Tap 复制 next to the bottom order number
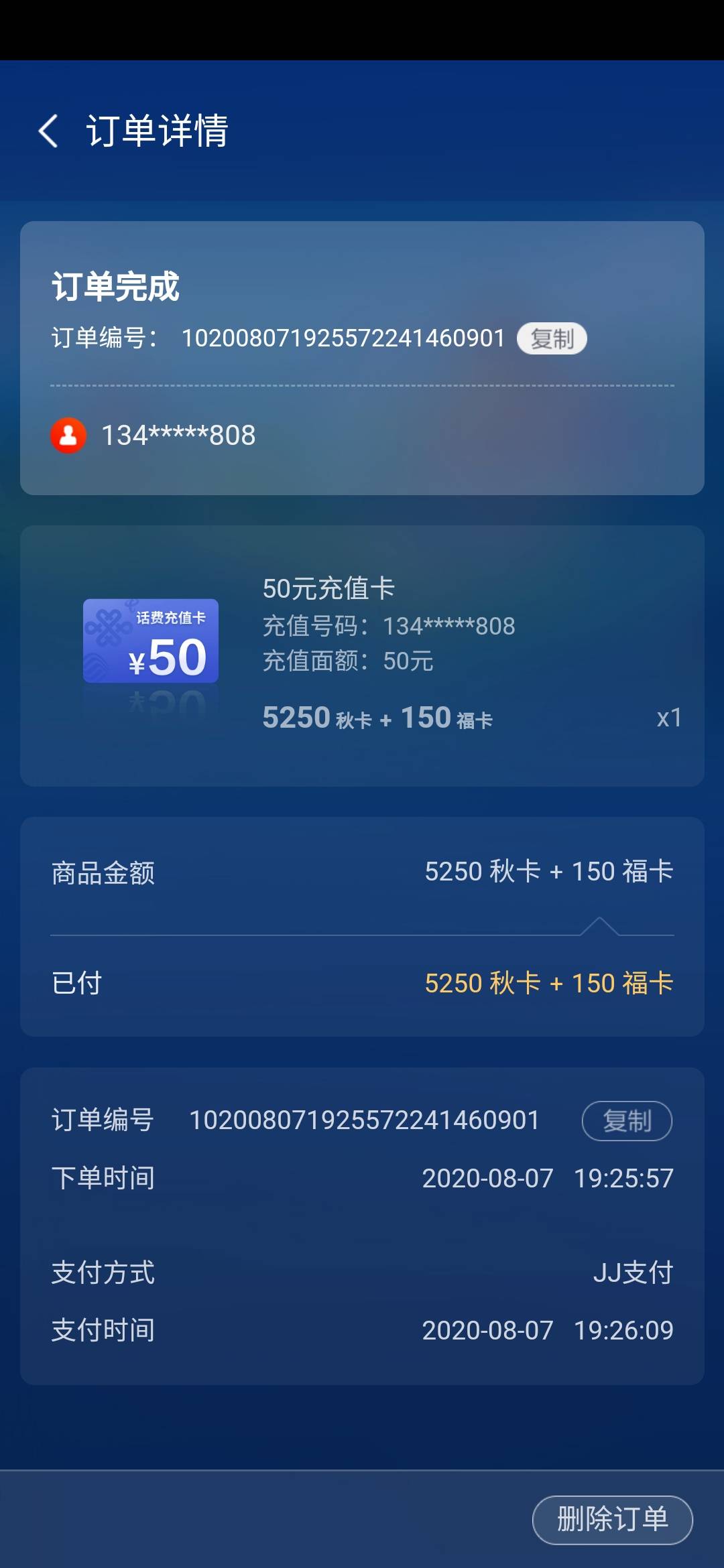 click(627, 1121)
